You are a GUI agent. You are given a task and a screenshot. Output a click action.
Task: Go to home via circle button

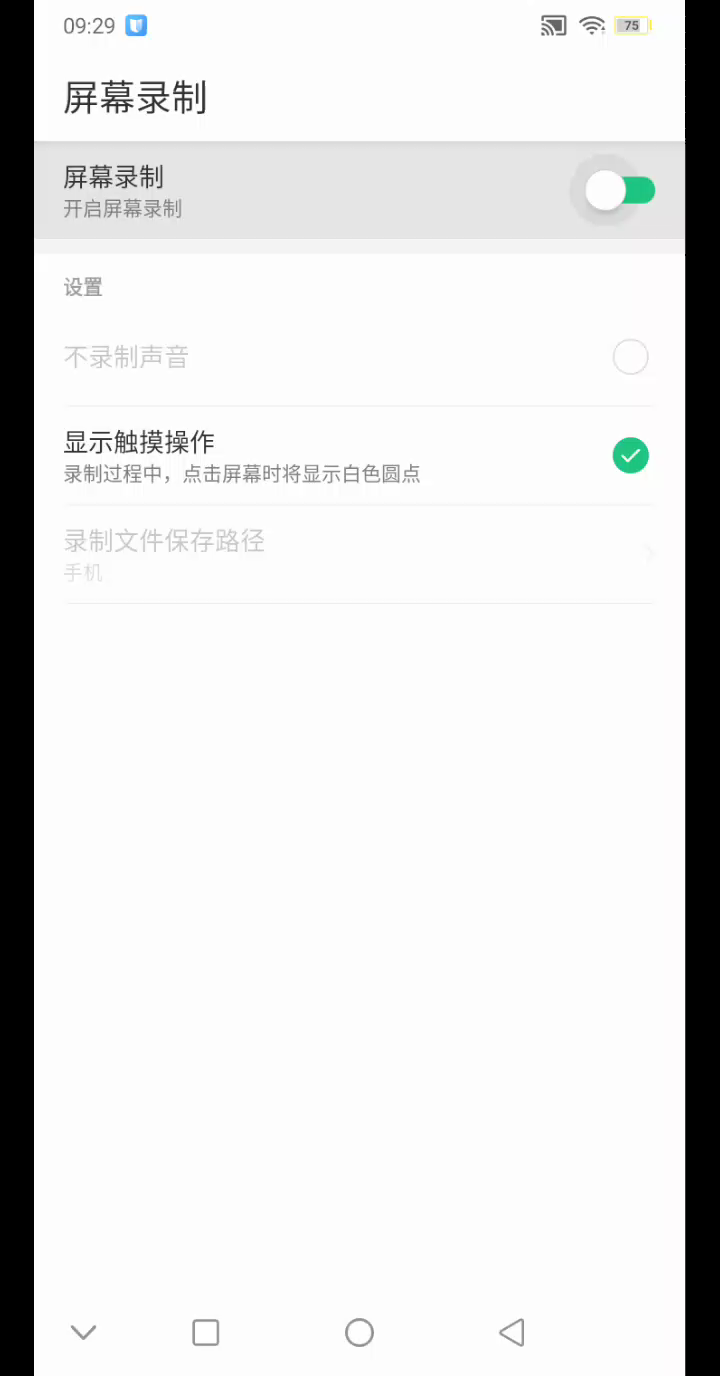(359, 1332)
